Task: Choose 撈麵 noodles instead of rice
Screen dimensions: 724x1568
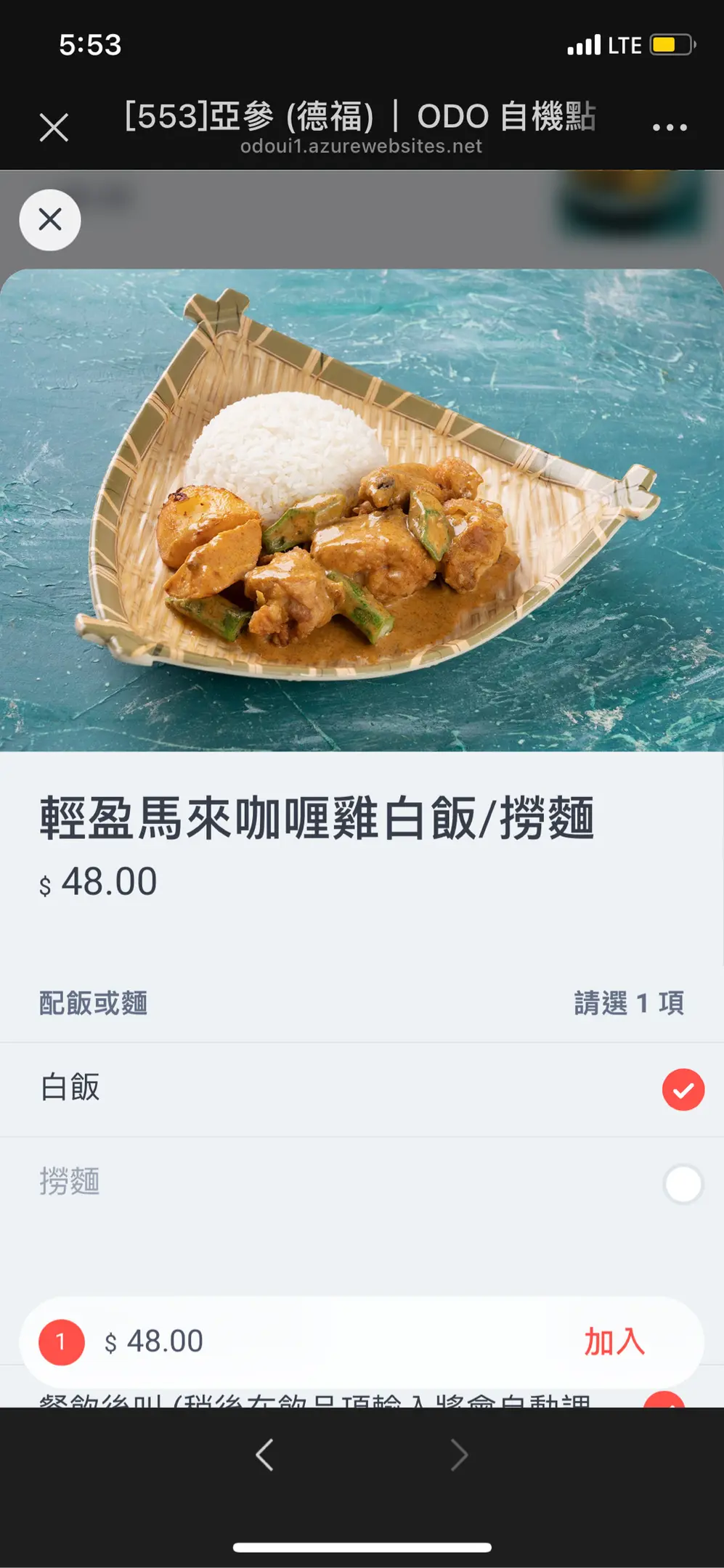Action: pos(683,1184)
